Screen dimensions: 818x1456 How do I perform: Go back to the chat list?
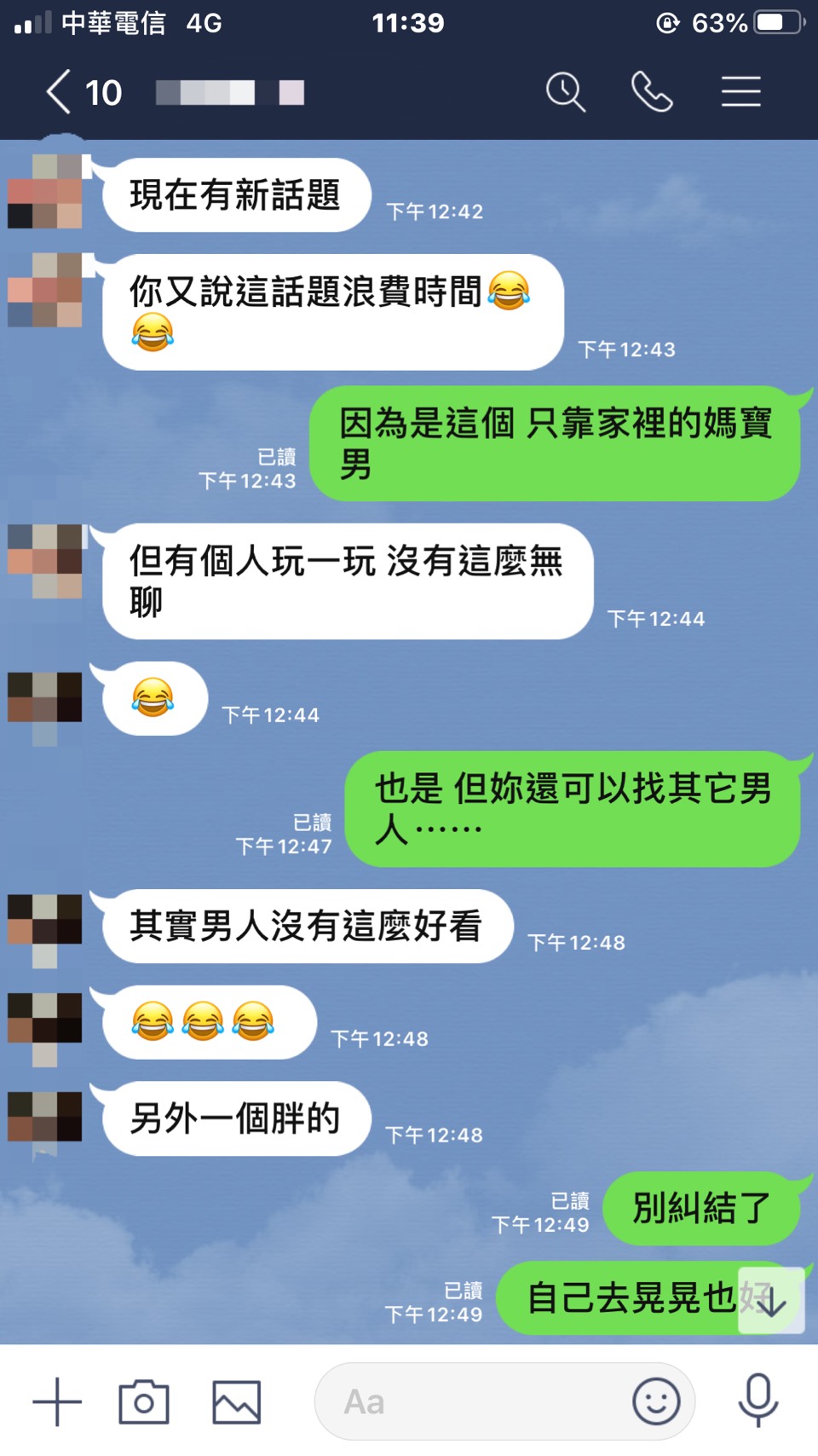pyautogui.click(x=60, y=92)
